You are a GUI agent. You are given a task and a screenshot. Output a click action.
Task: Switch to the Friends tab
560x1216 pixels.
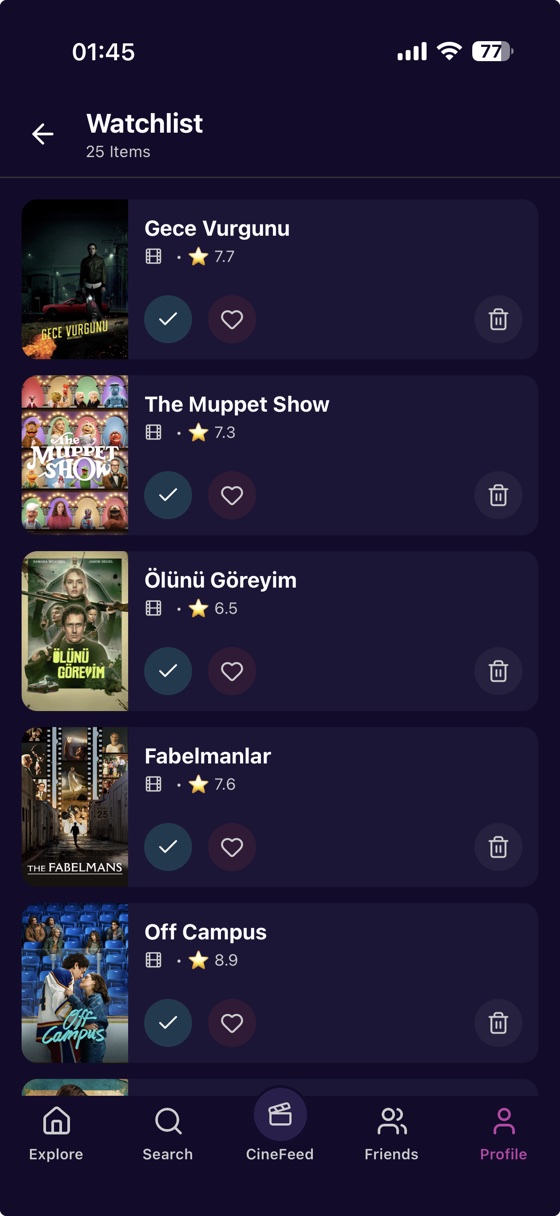[x=392, y=1134]
